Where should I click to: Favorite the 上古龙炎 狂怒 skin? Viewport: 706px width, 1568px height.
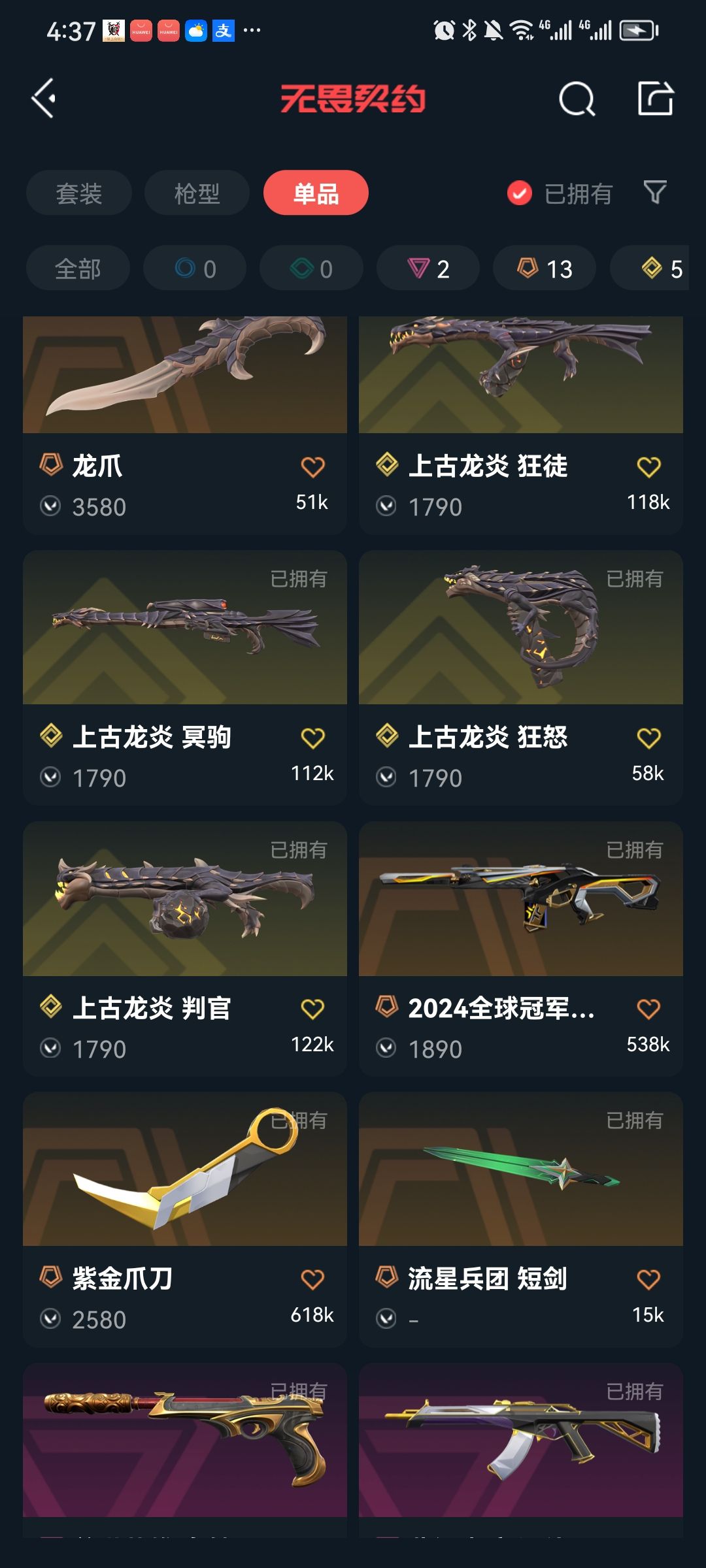click(648, 738)
